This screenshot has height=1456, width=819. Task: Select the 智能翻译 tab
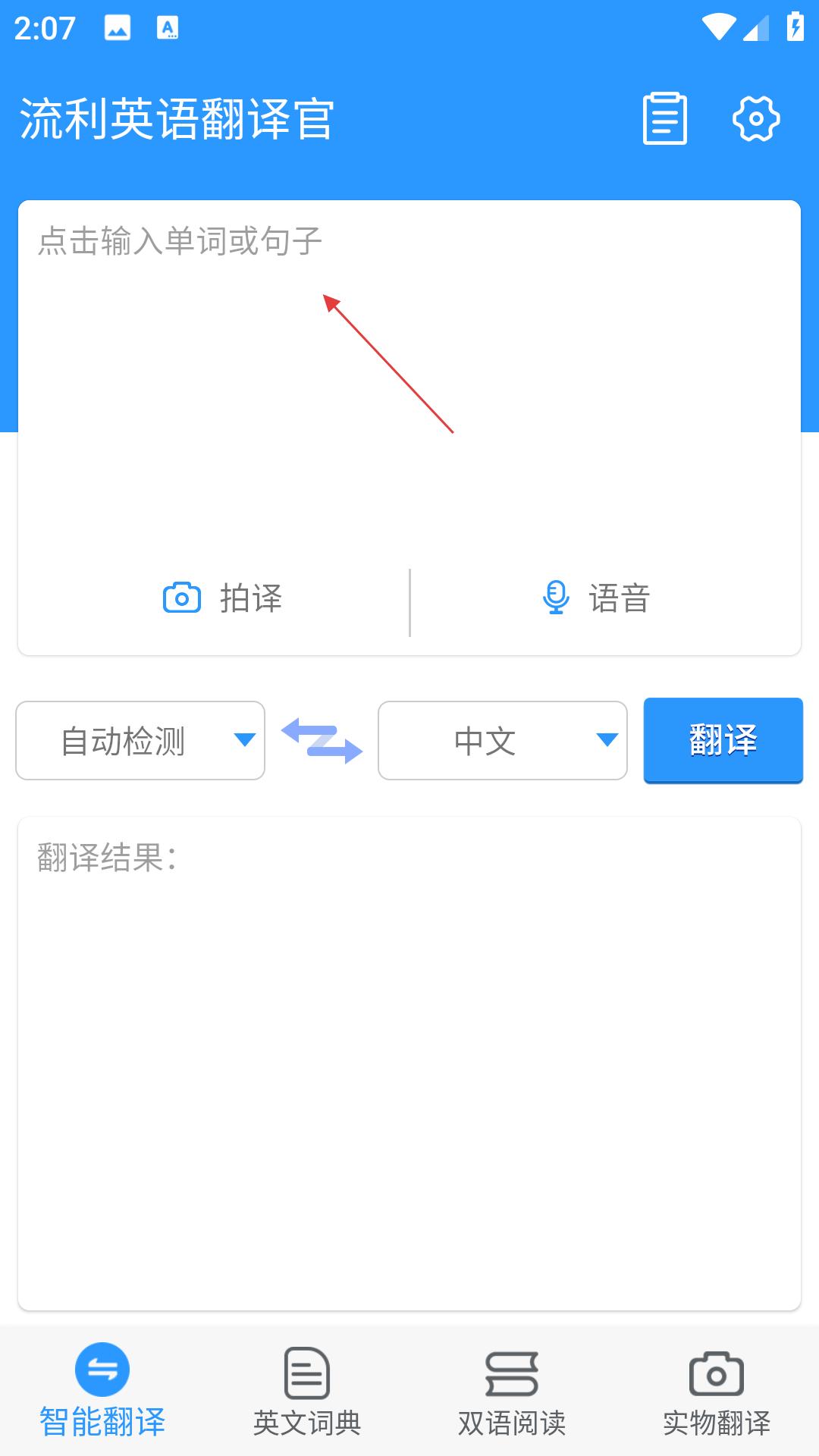click(102, 1392)
